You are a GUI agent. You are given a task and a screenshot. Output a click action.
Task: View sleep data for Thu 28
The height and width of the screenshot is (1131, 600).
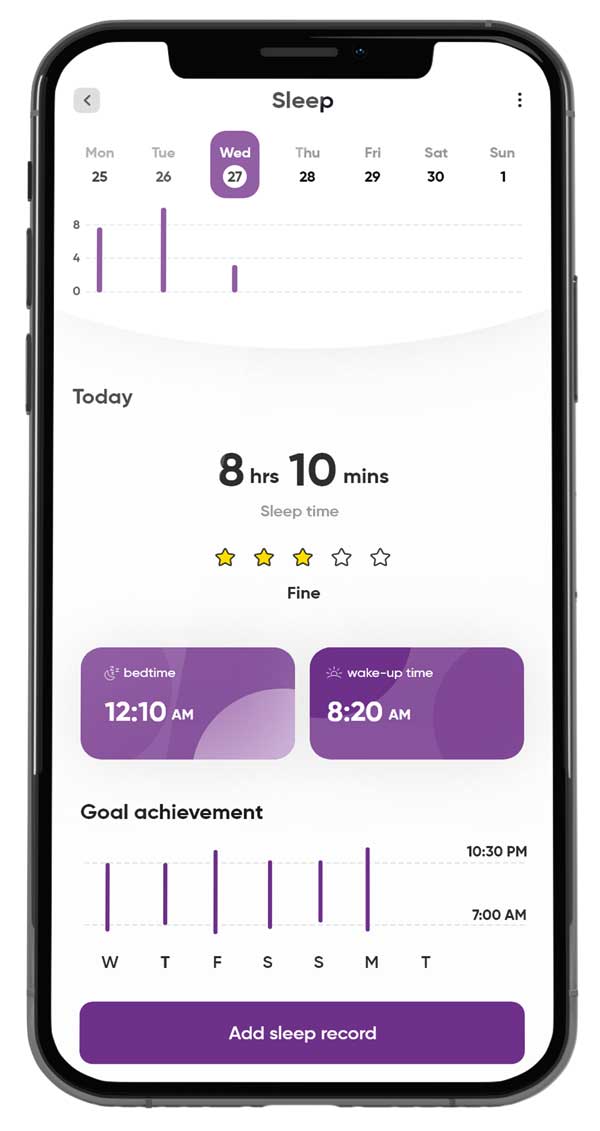coord(307,164)
